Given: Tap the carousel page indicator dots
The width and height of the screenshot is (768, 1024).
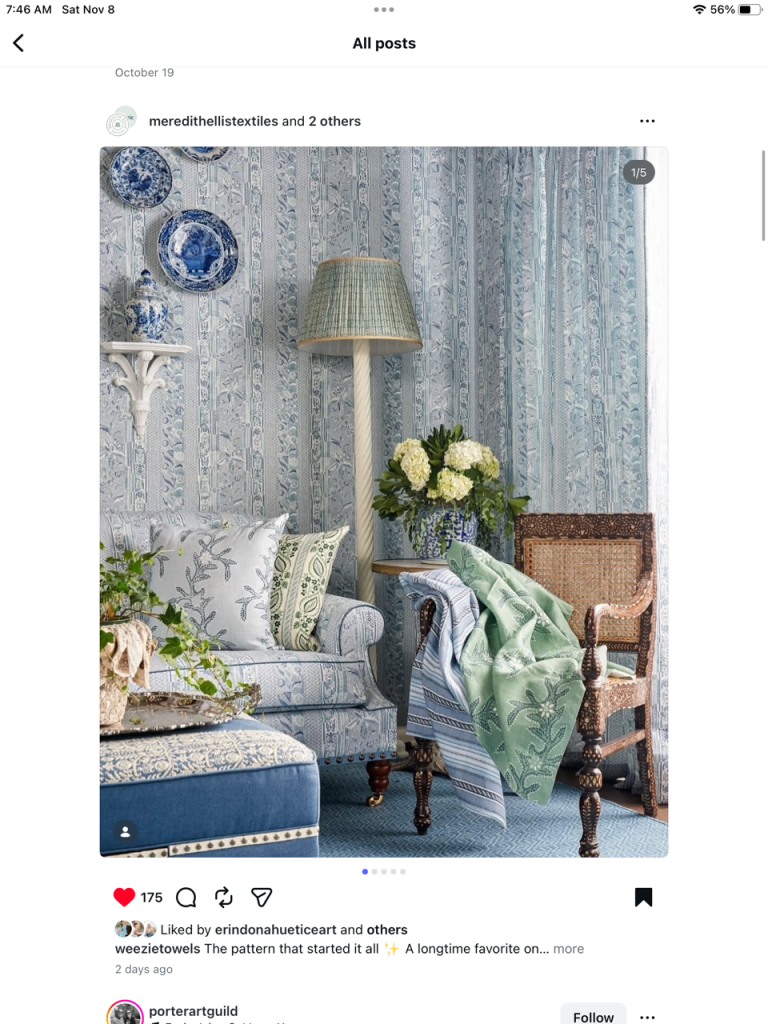Looking at the screenshot, I should click(384, 871).
